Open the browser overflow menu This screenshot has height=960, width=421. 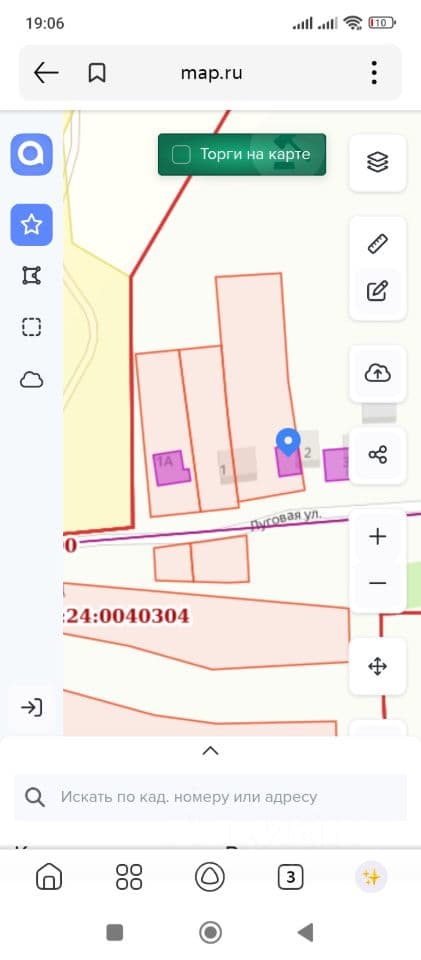(x=374, y=73)
